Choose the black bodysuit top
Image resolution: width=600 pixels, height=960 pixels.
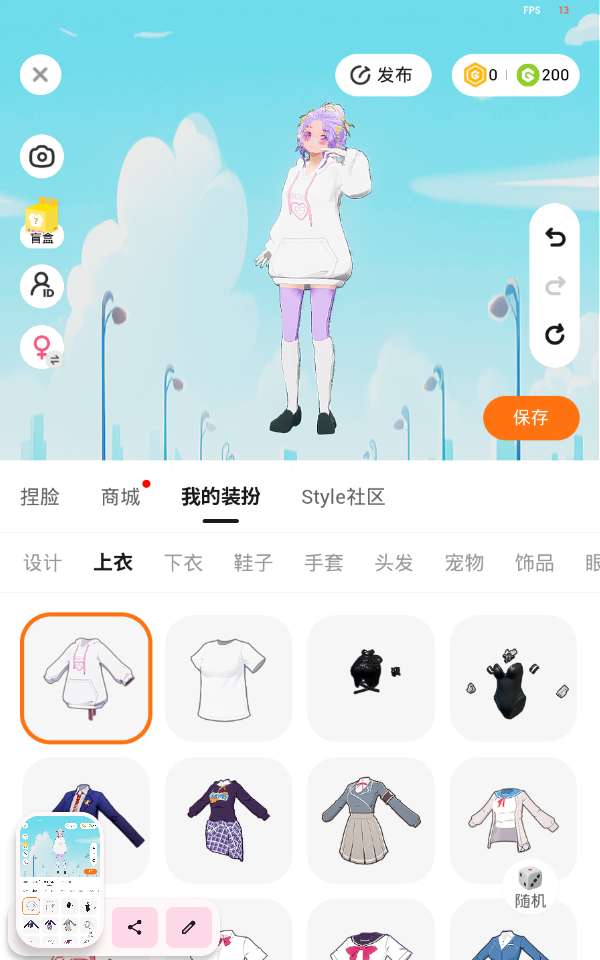[x=513, y=678]
